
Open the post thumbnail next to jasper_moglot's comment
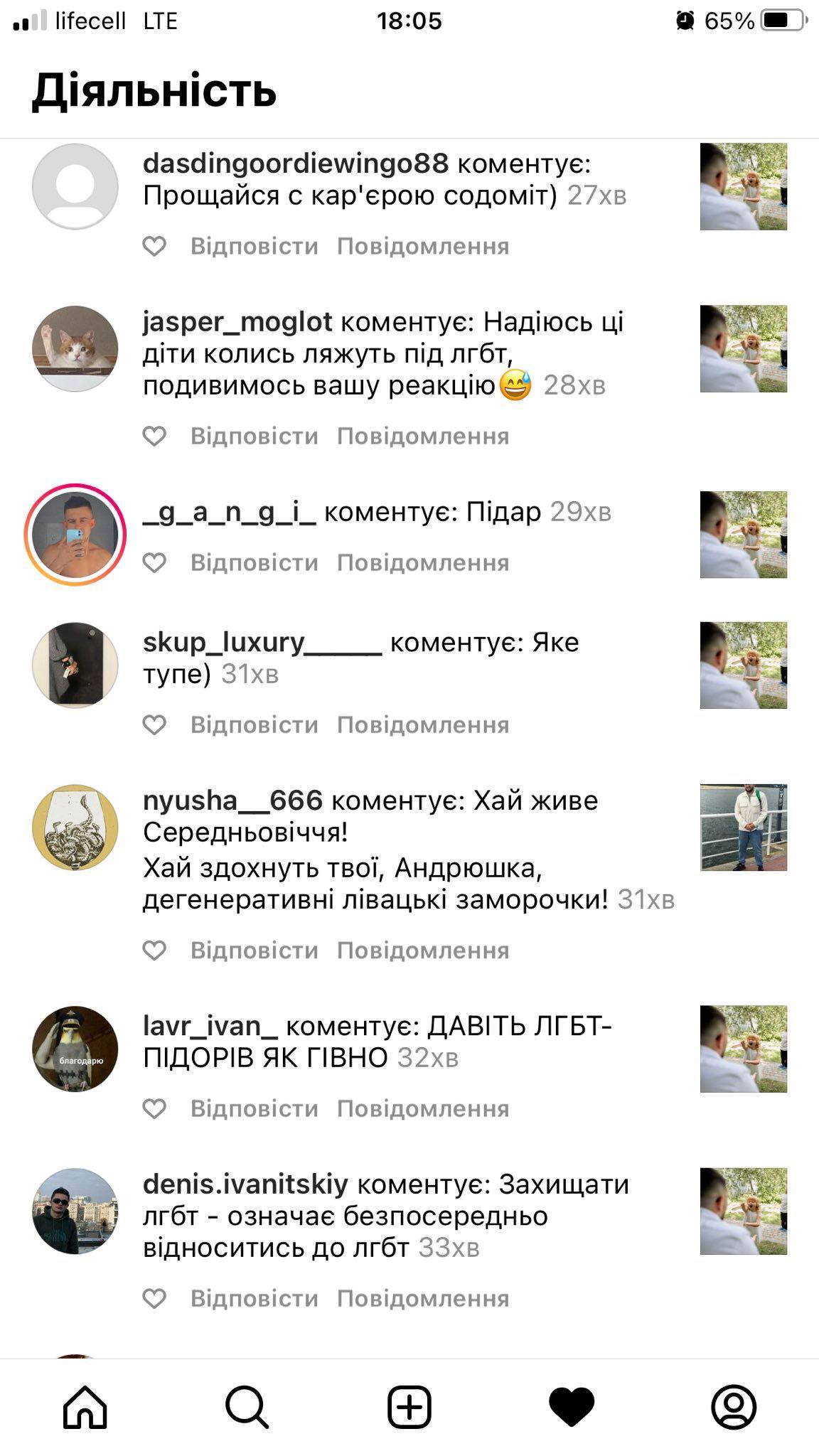743,348
